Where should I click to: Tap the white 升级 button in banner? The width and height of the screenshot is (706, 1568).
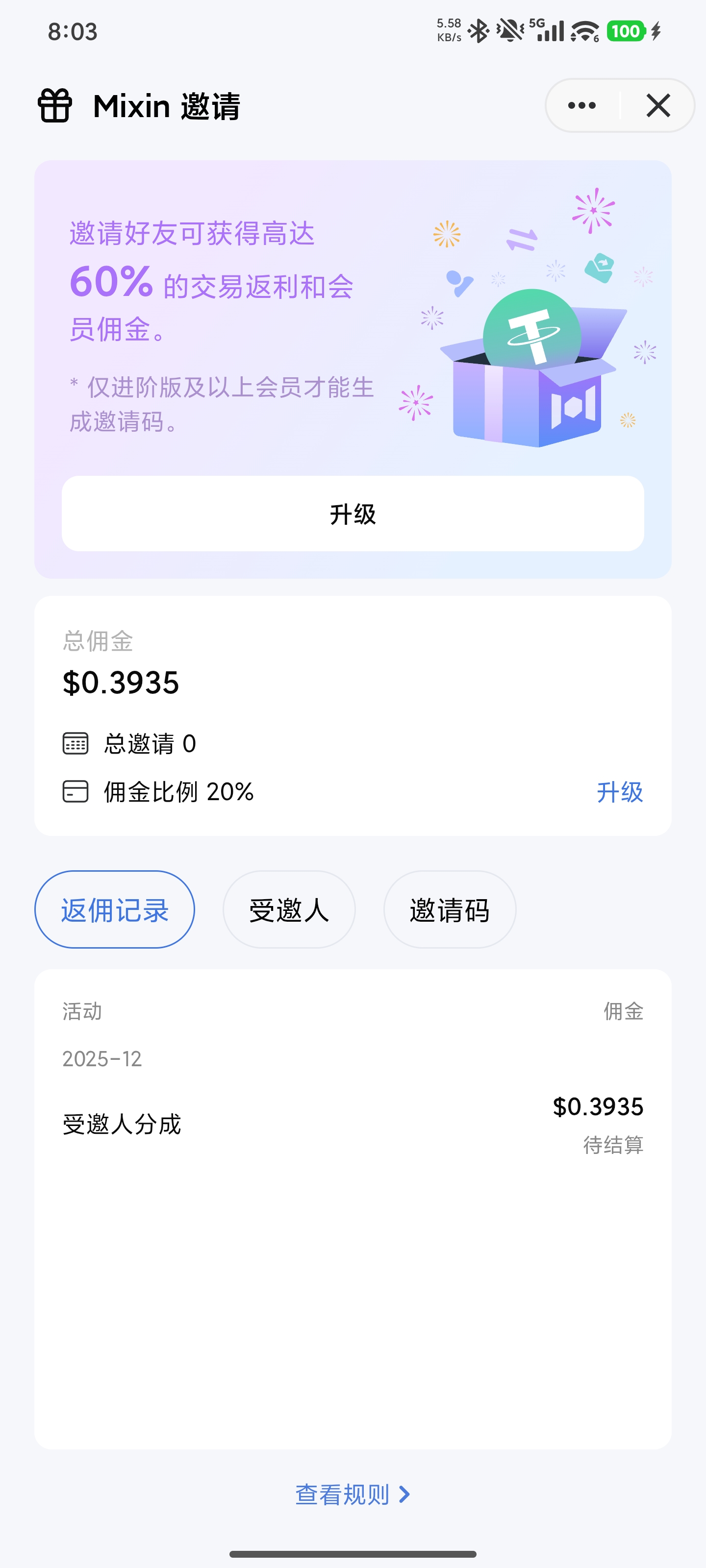pyautogui.click(x=353, y=514)
